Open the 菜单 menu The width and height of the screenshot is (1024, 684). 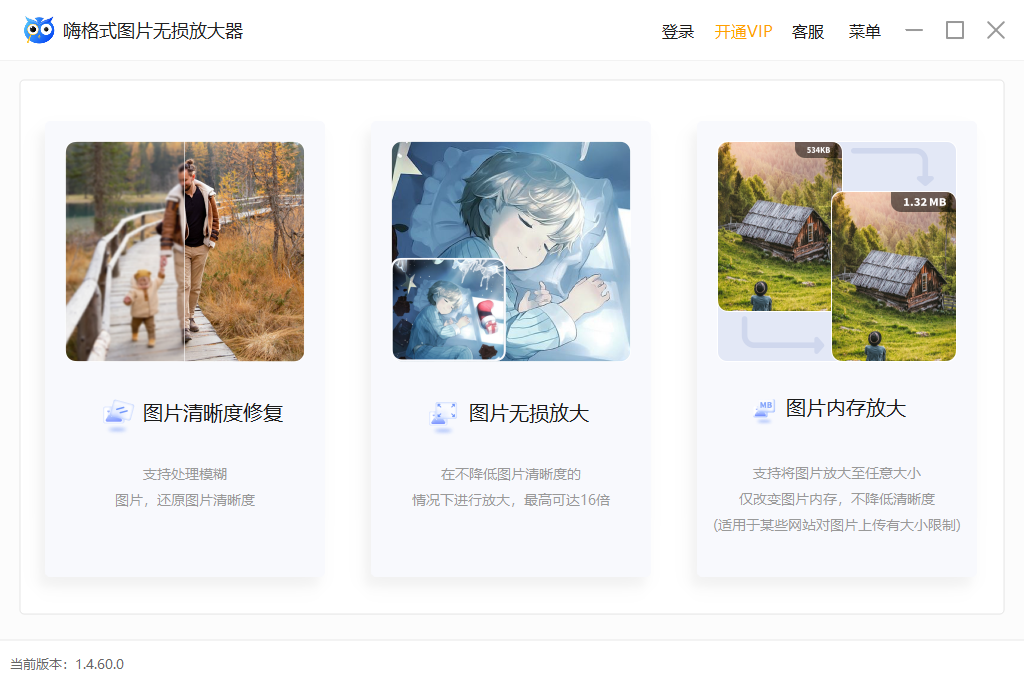(864, 31)
